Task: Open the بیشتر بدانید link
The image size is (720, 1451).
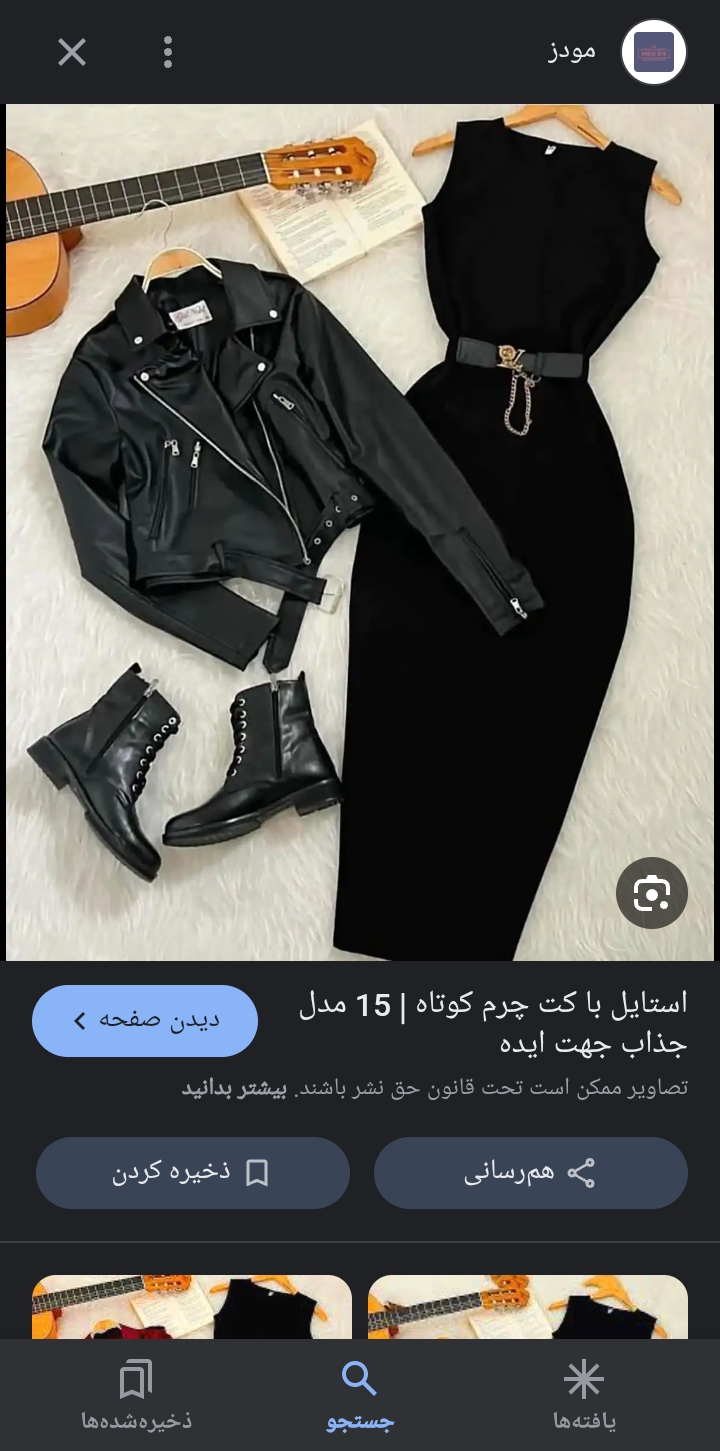Action: click(x=234, y=1089)
